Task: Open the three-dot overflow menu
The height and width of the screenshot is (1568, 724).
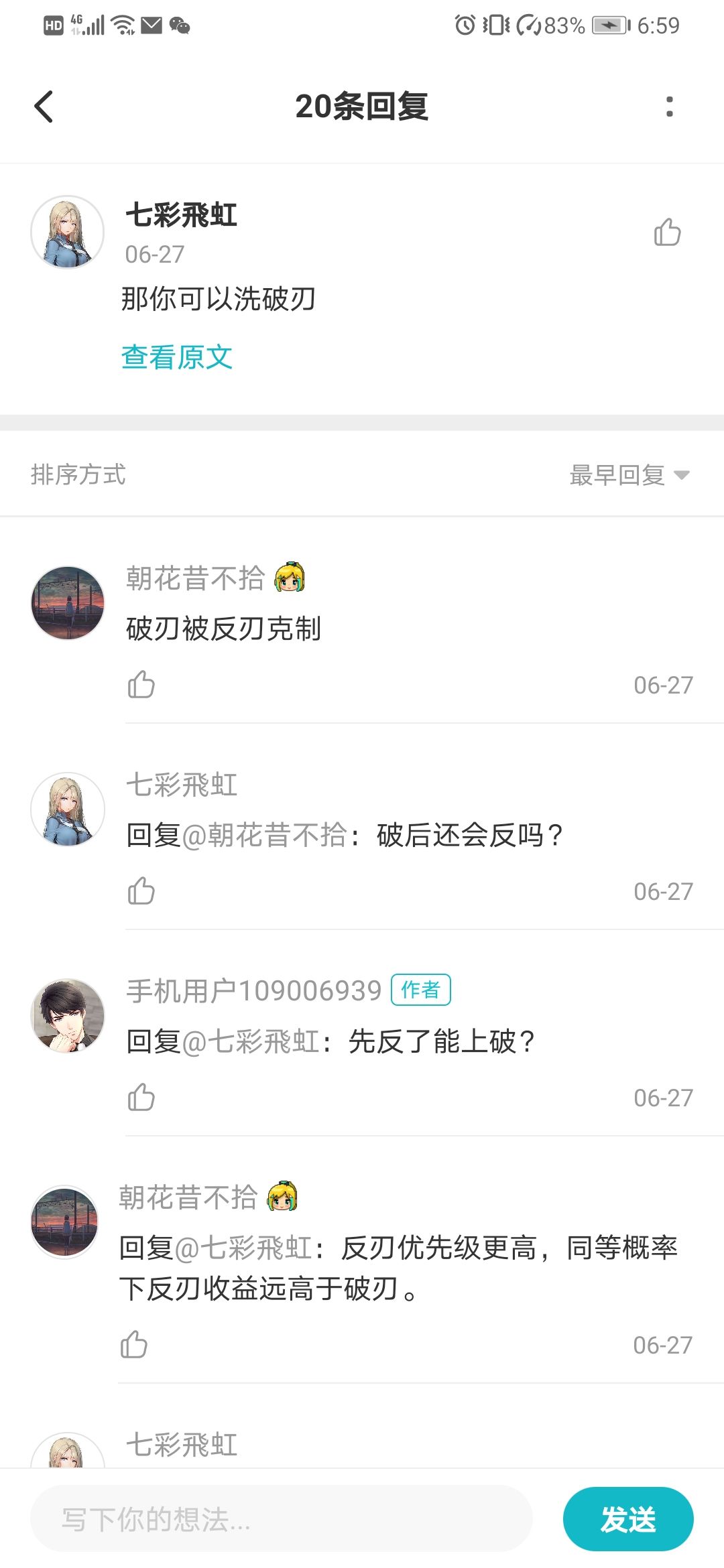Action: 669,107
